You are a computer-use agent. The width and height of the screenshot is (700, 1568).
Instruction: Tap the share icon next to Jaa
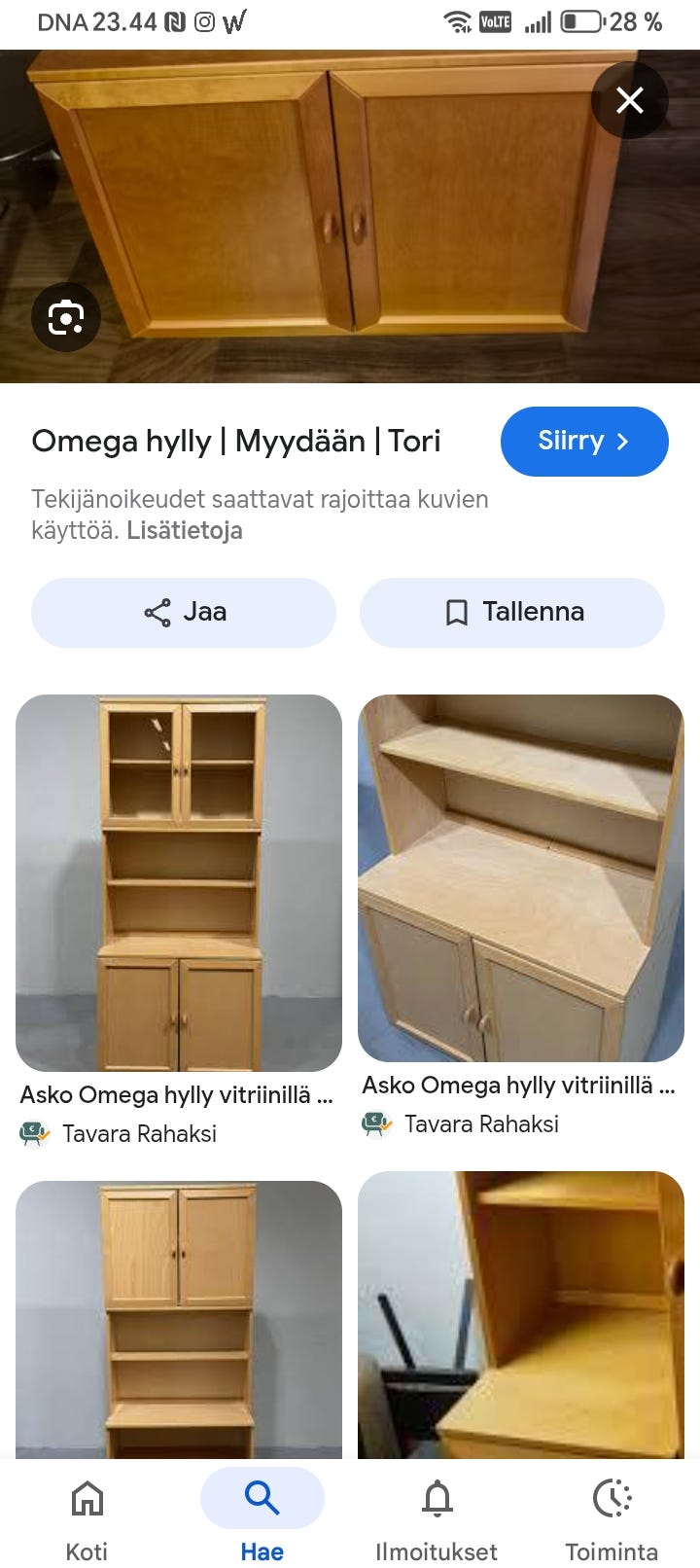[x=156, y=611]
